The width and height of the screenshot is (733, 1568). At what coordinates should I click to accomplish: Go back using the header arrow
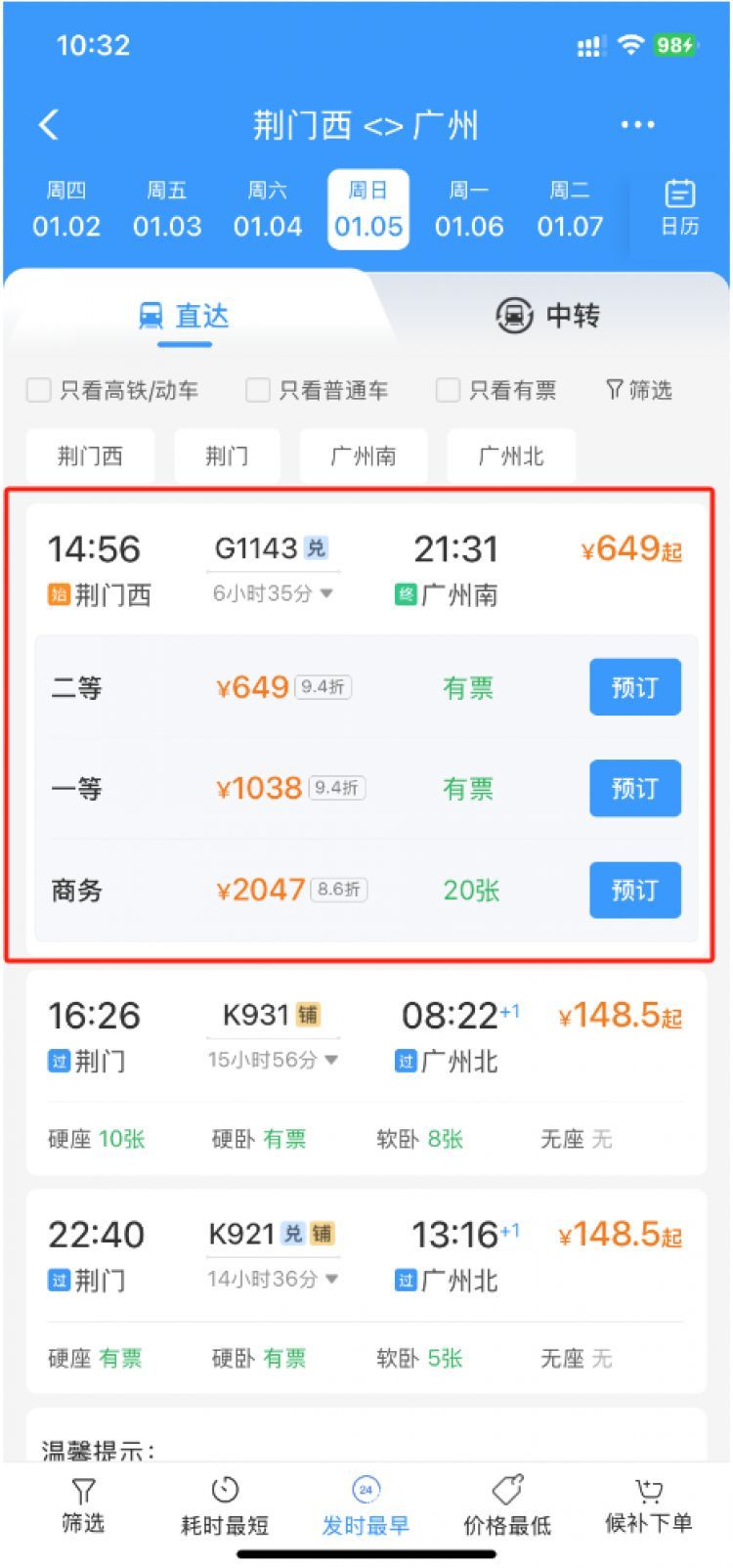coord(49,125)
